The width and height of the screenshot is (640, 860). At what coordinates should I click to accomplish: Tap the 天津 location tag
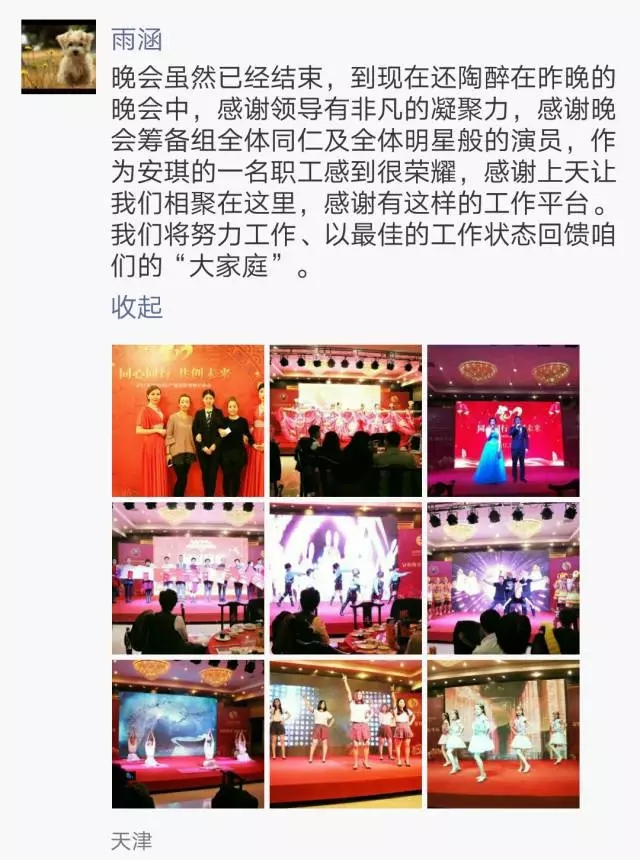click(x=131, y=840)
